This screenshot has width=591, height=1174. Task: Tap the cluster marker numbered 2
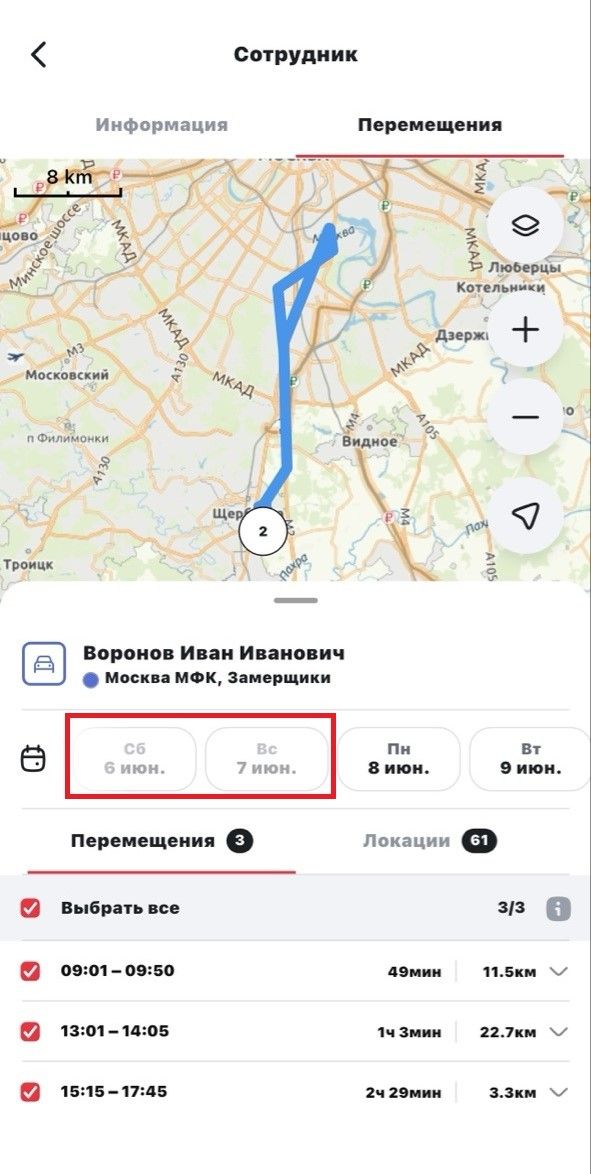[262, 532]
